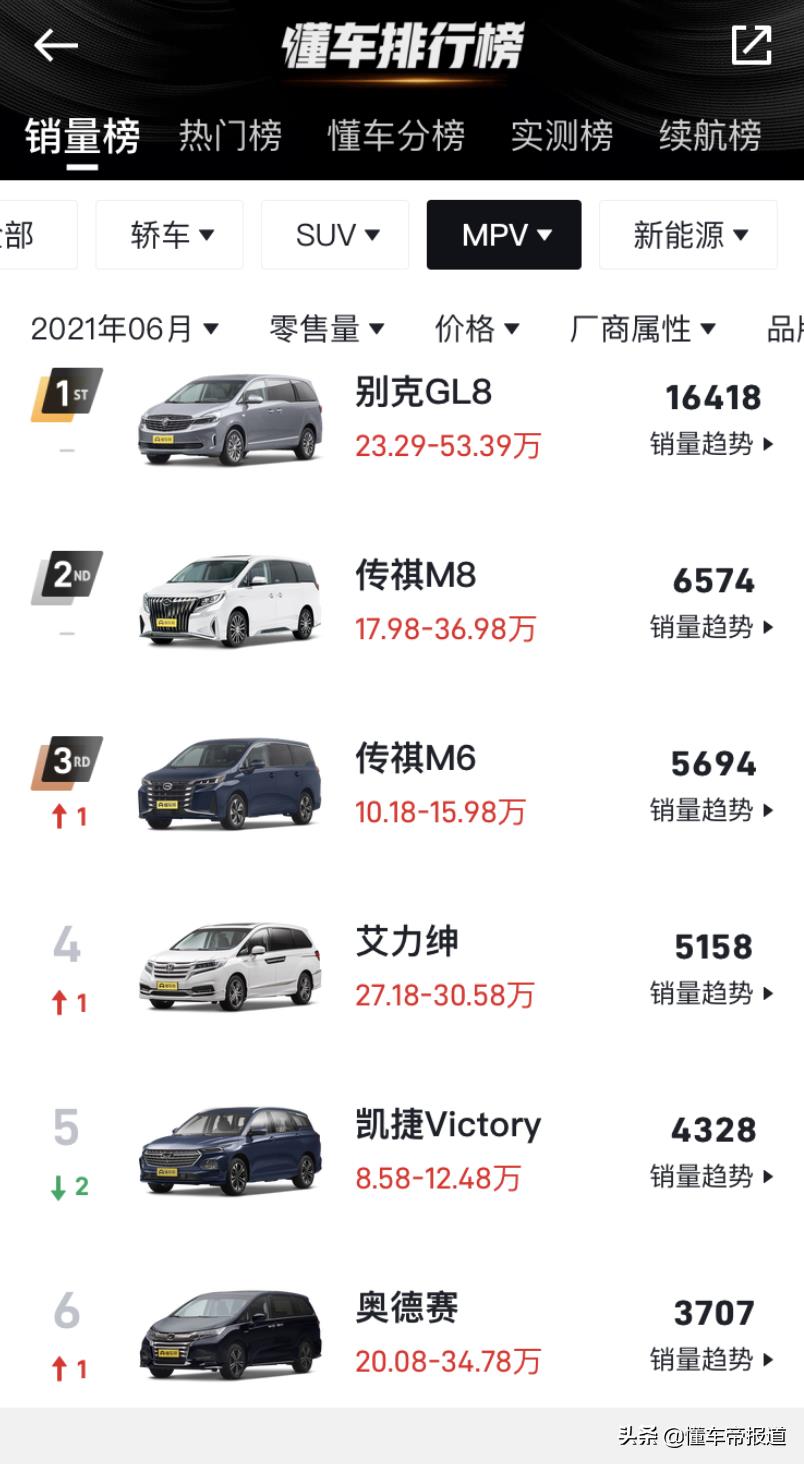Screen dimensions: 804x1464
Task: View 销量趋势 for 艾力绅
Action: click(712, 993)
